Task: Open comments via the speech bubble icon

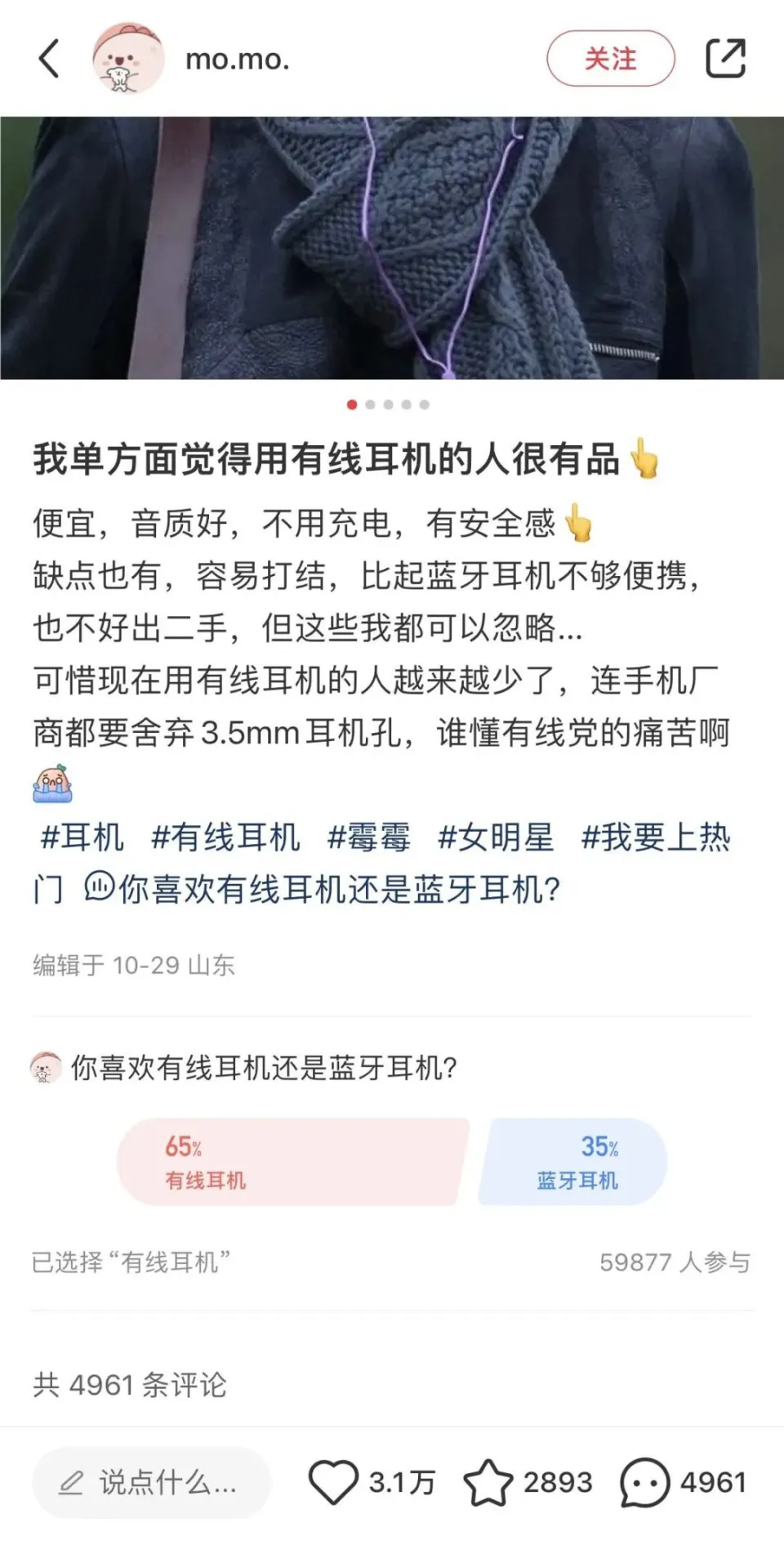Action: [645, 1482]
